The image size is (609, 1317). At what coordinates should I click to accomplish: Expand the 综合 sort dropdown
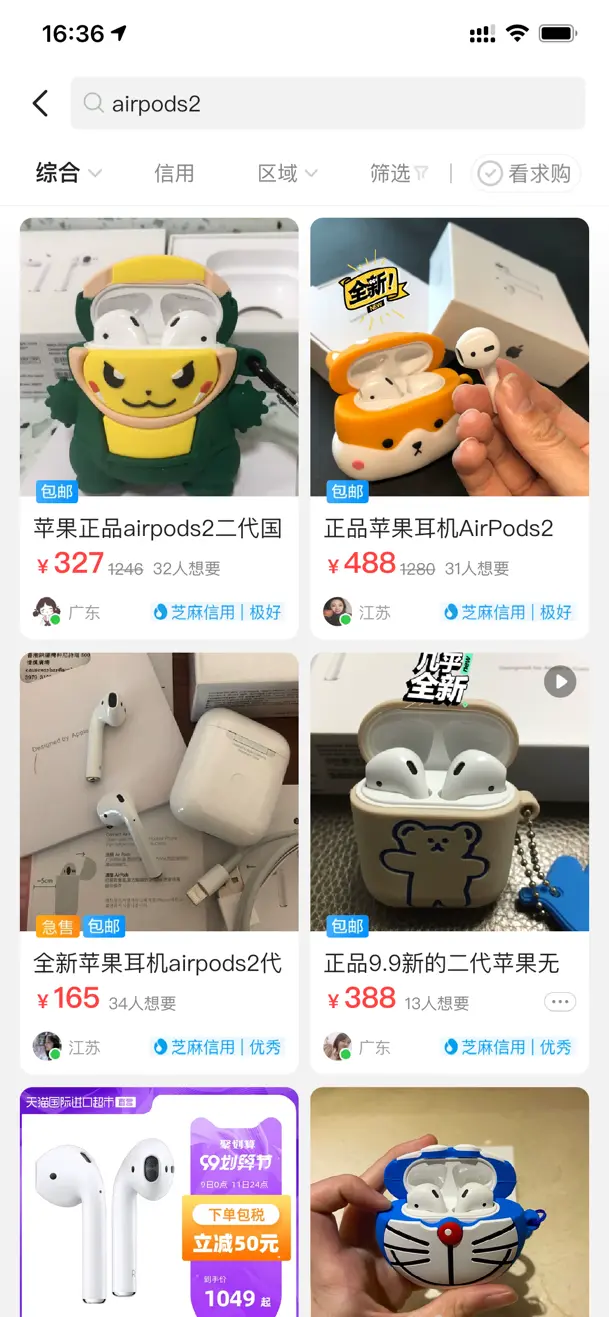(x=68, y=173)
